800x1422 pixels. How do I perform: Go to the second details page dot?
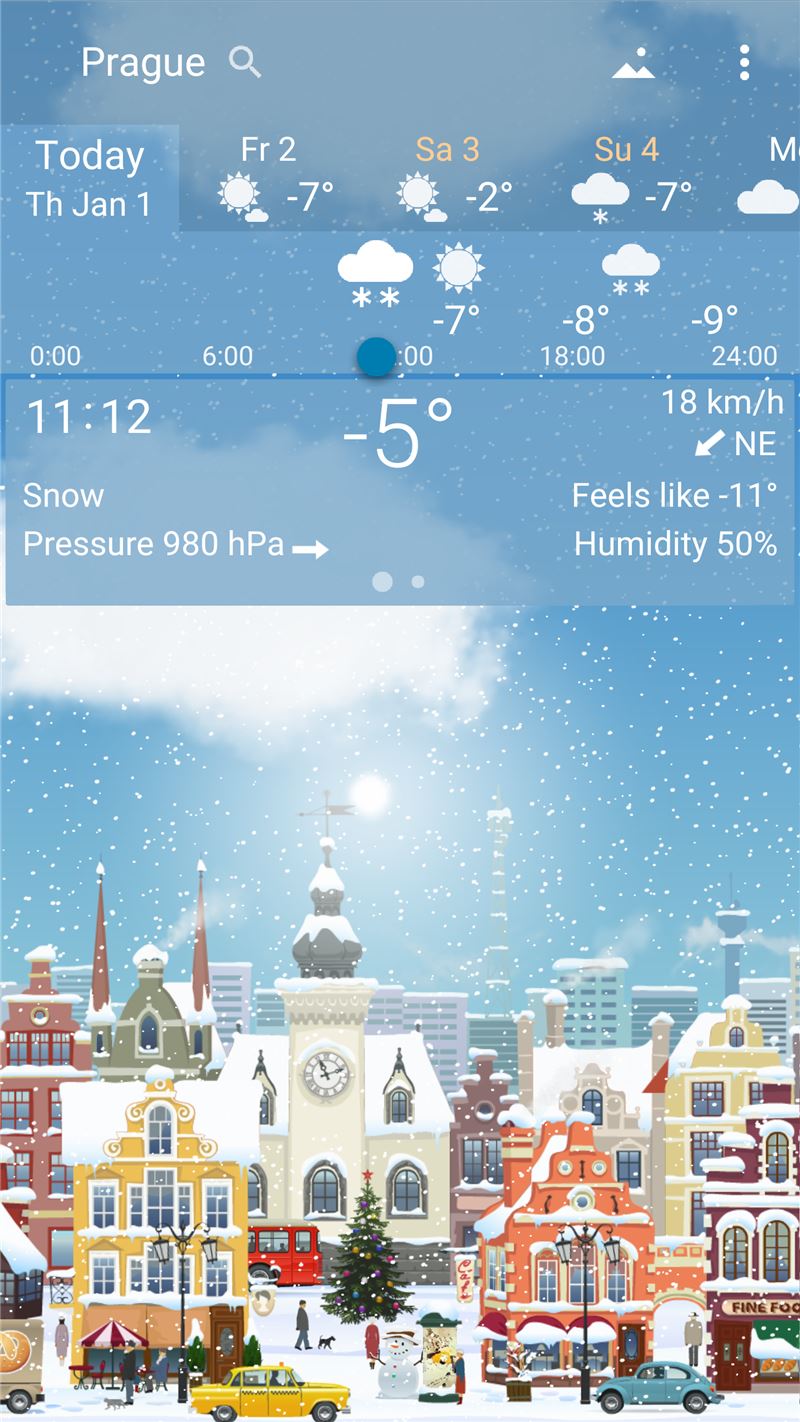click(418, 581)
